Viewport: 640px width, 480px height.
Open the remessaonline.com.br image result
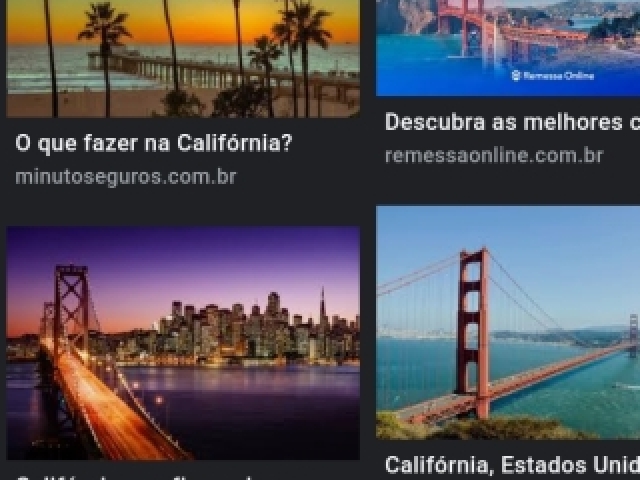pos(508,48)
